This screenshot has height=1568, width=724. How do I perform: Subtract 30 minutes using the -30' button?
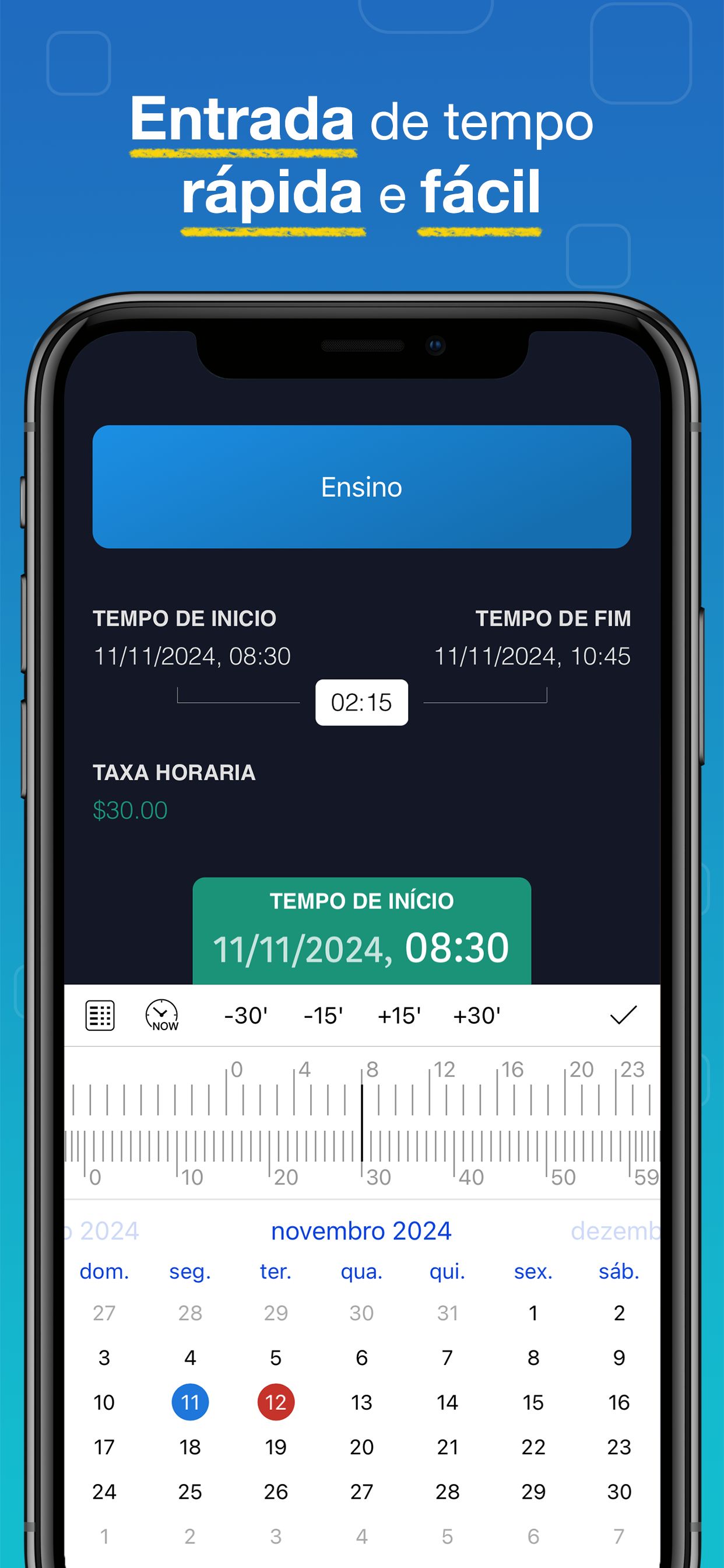[x=246, y=1014]
